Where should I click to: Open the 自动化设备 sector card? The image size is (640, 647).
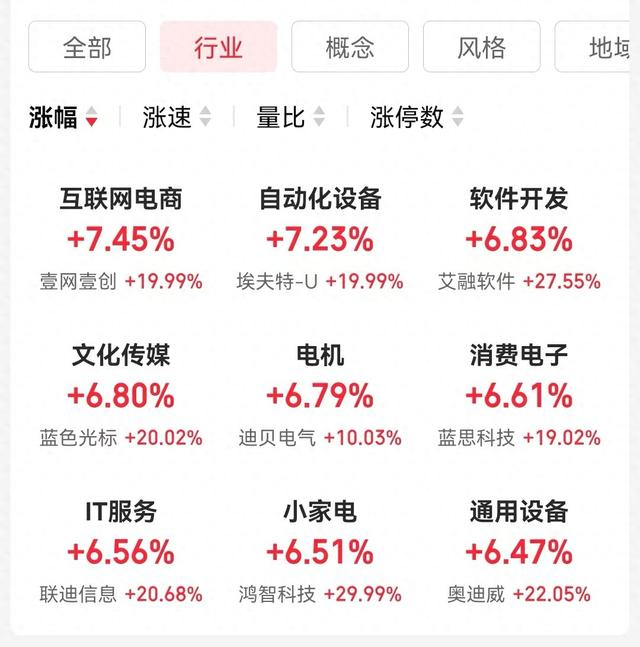[320, 238]
